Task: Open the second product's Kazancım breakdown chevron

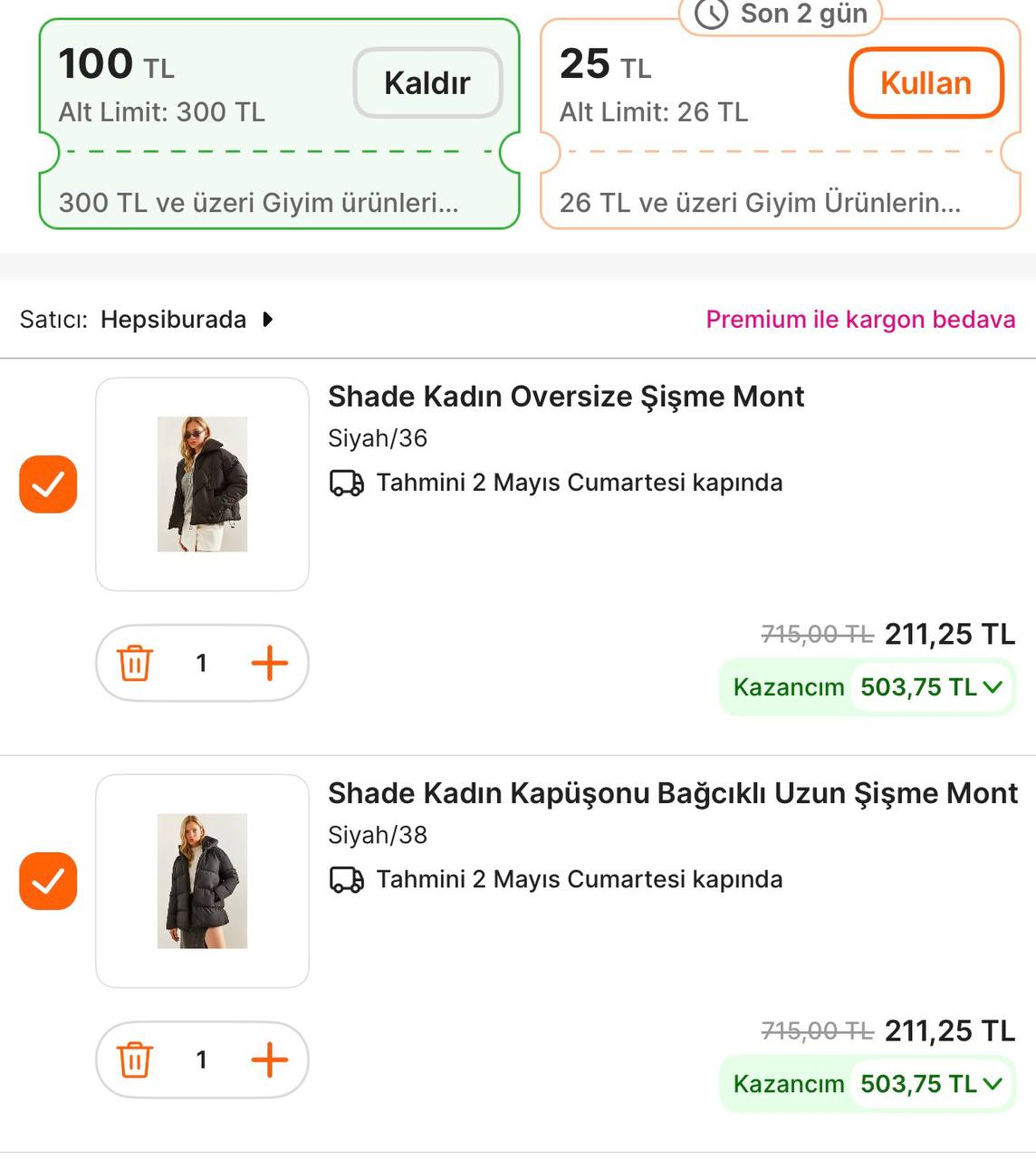Action: coord(989,1083)
